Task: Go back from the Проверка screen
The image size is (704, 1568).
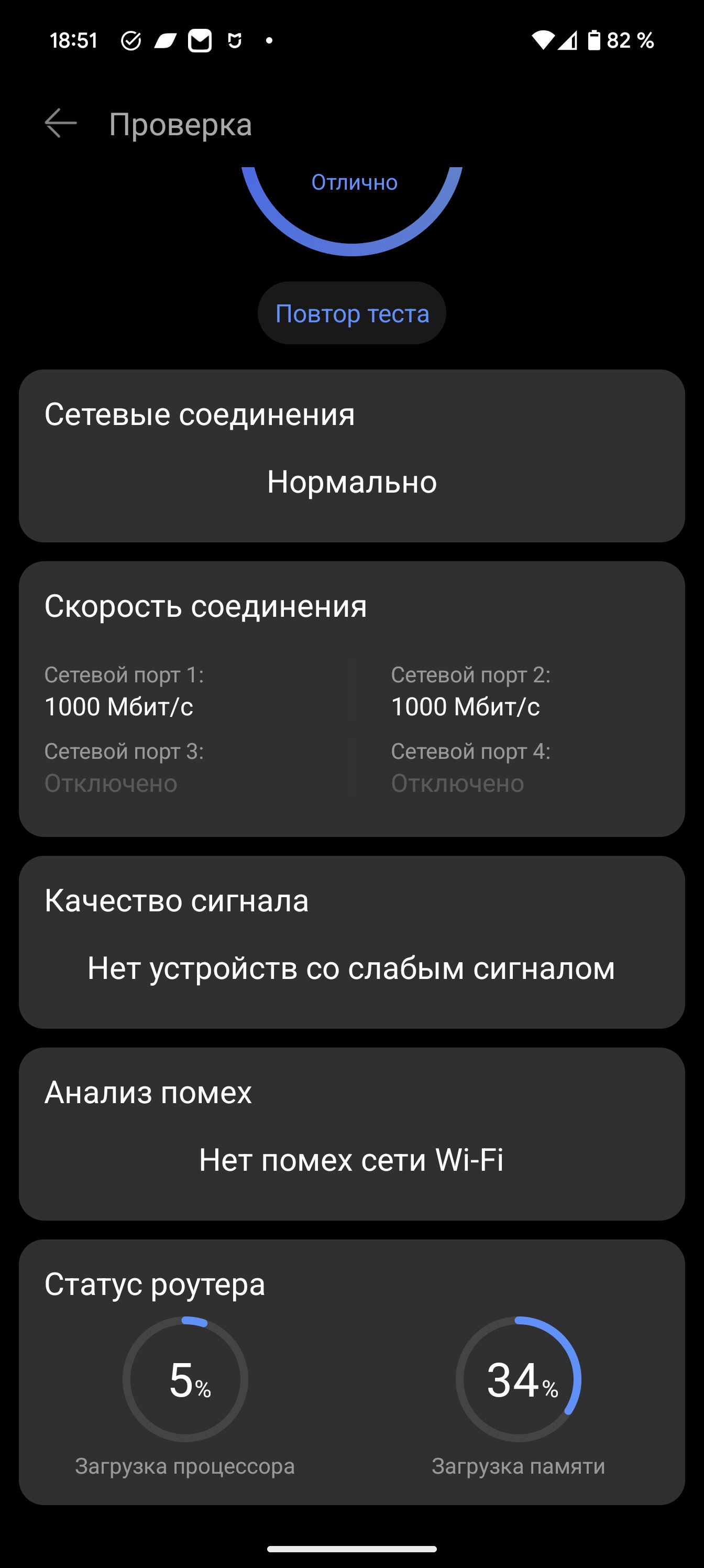Action: pyautogui.click(x=61, y=124)
